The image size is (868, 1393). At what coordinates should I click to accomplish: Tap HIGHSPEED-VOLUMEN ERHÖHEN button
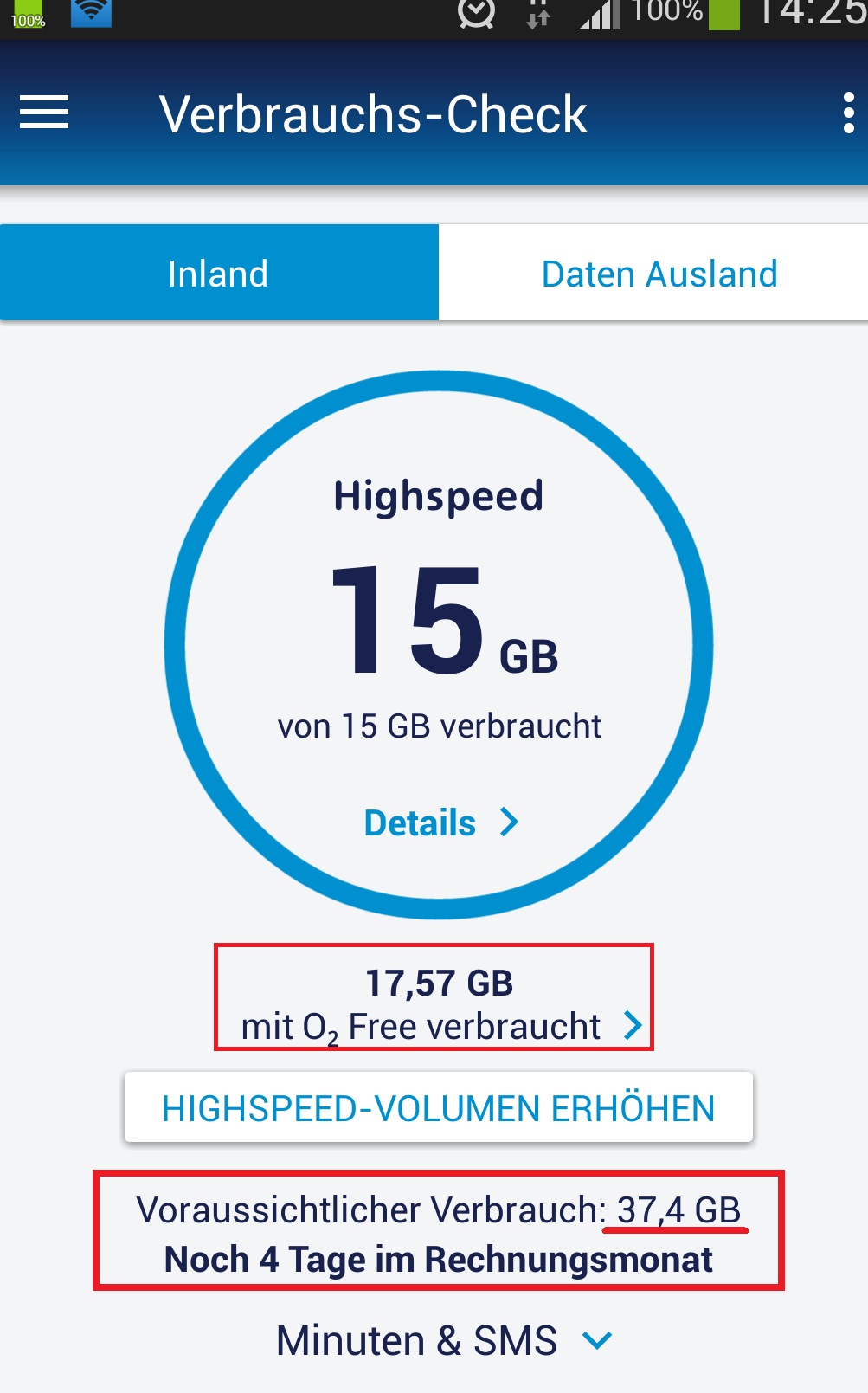click(439, 1107)
